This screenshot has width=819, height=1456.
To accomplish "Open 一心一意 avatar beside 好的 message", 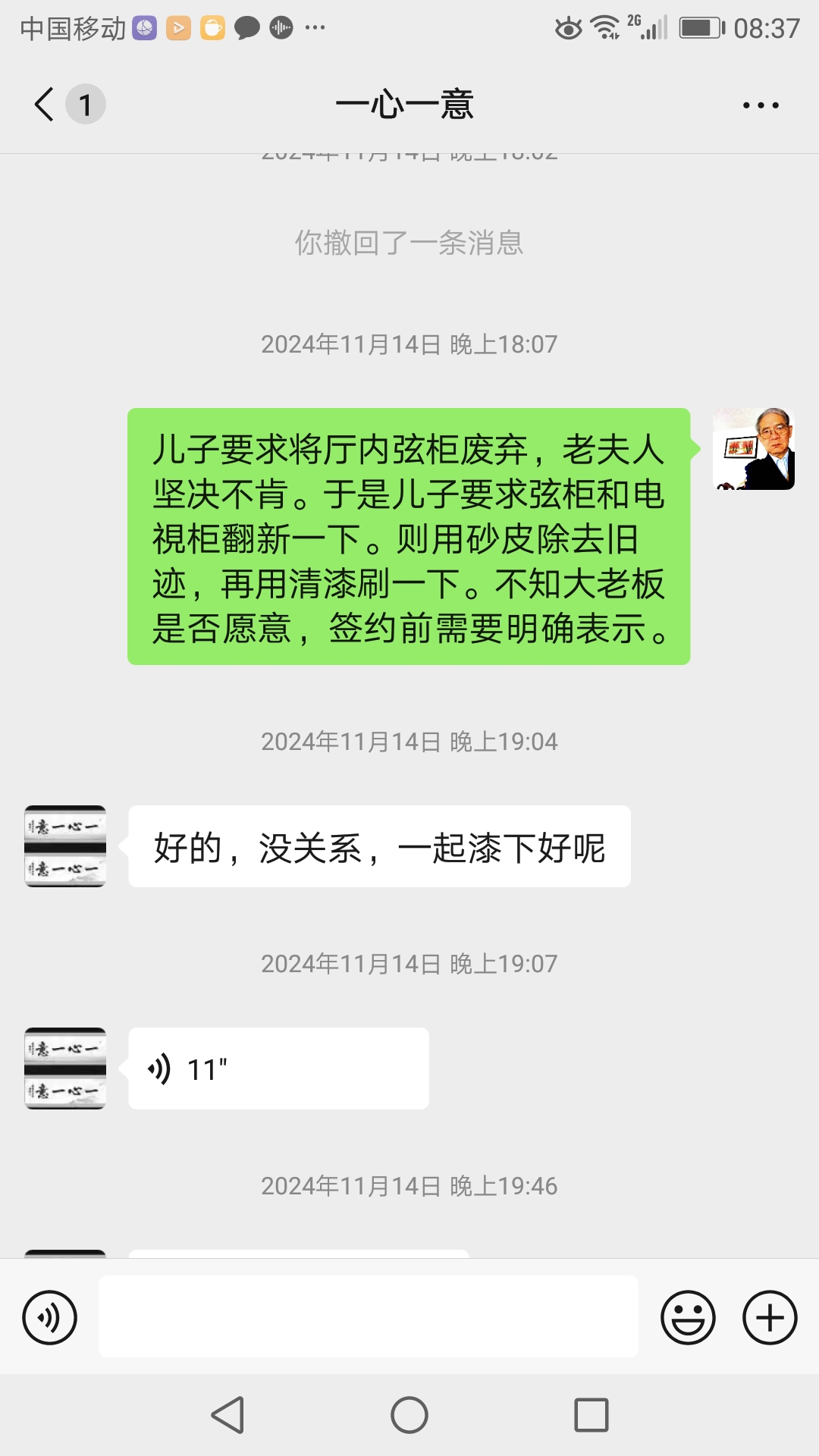I will point(65,846).
